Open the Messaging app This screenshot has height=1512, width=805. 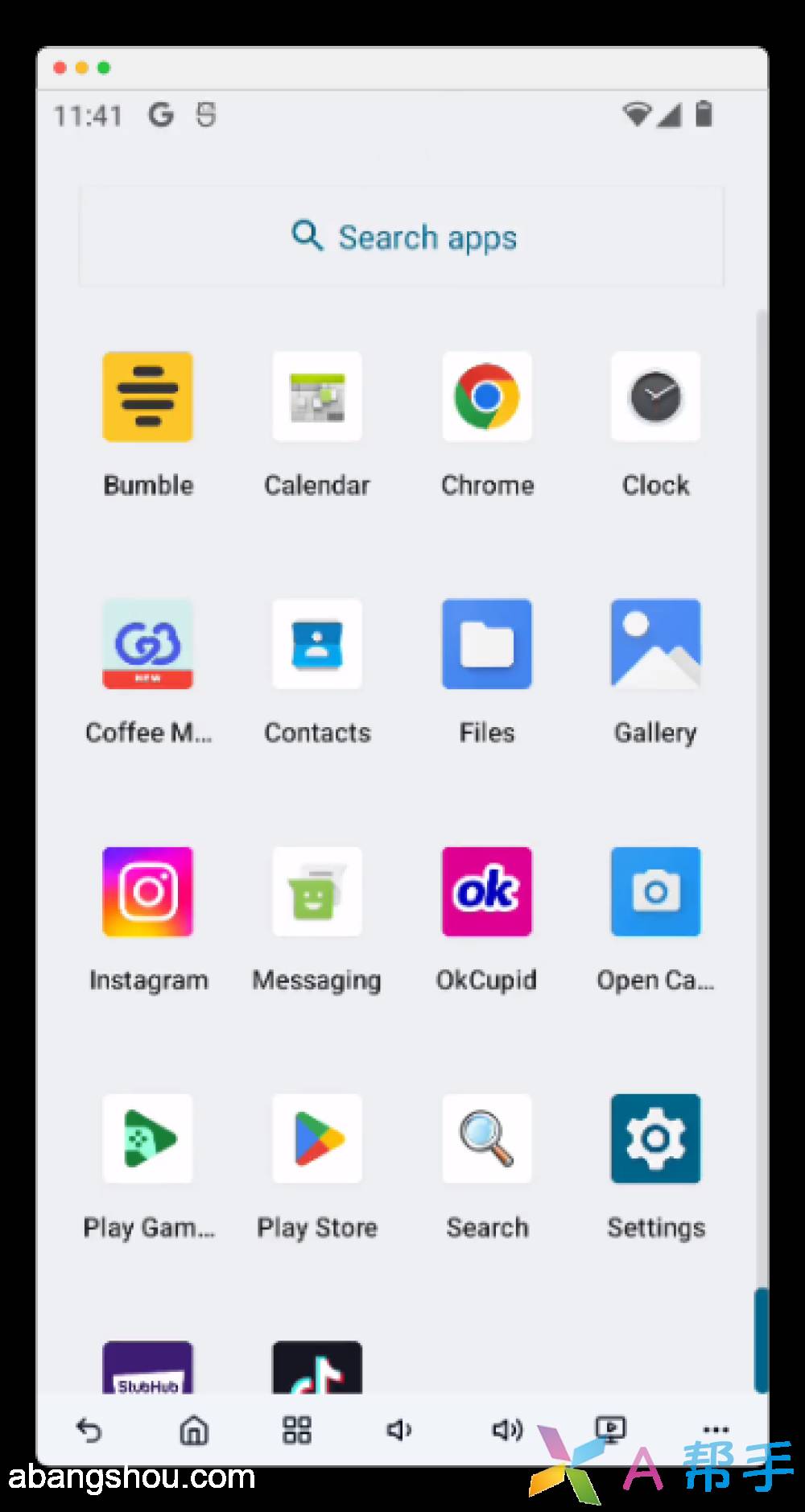[317, 891]
